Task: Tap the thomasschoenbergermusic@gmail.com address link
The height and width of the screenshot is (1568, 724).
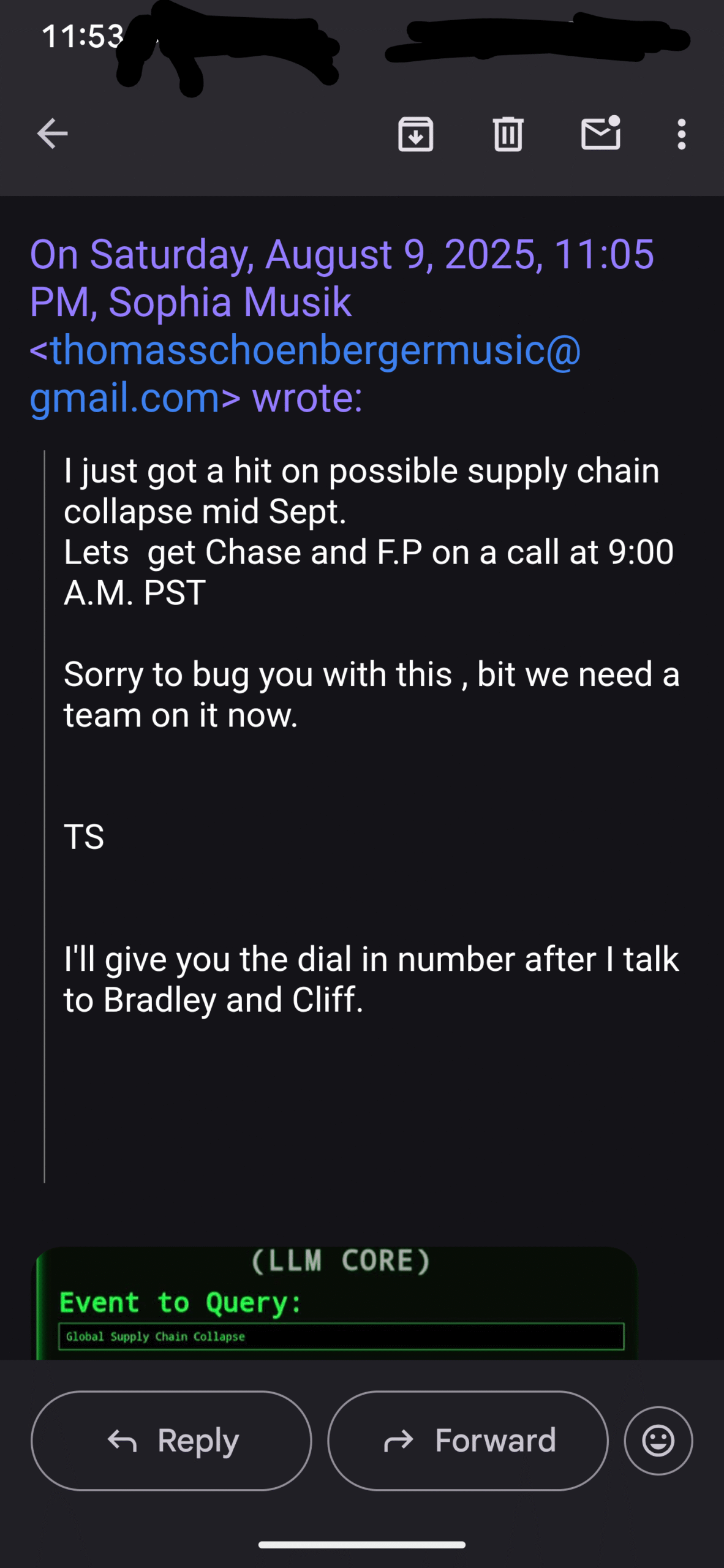Action: tap(305, 374)
